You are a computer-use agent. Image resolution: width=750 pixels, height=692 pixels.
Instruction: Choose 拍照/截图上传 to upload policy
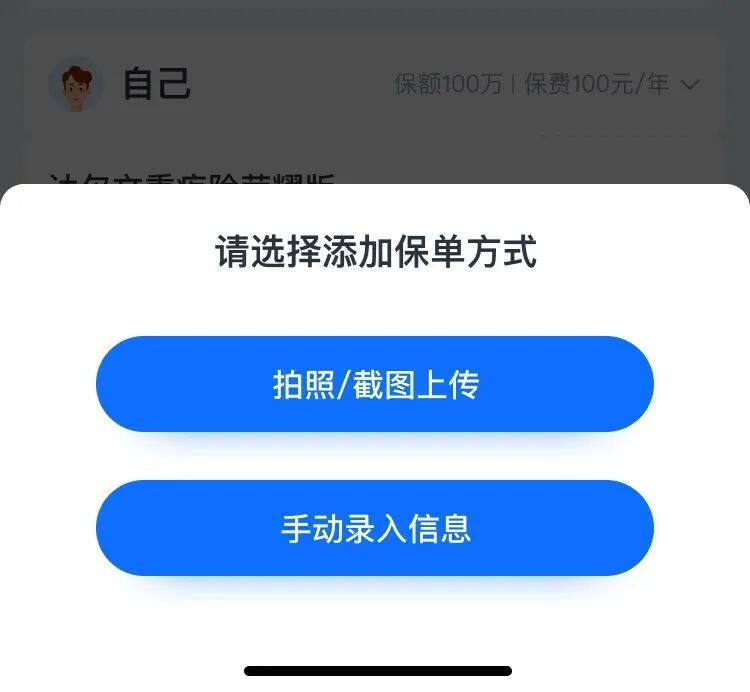[375, 384]
